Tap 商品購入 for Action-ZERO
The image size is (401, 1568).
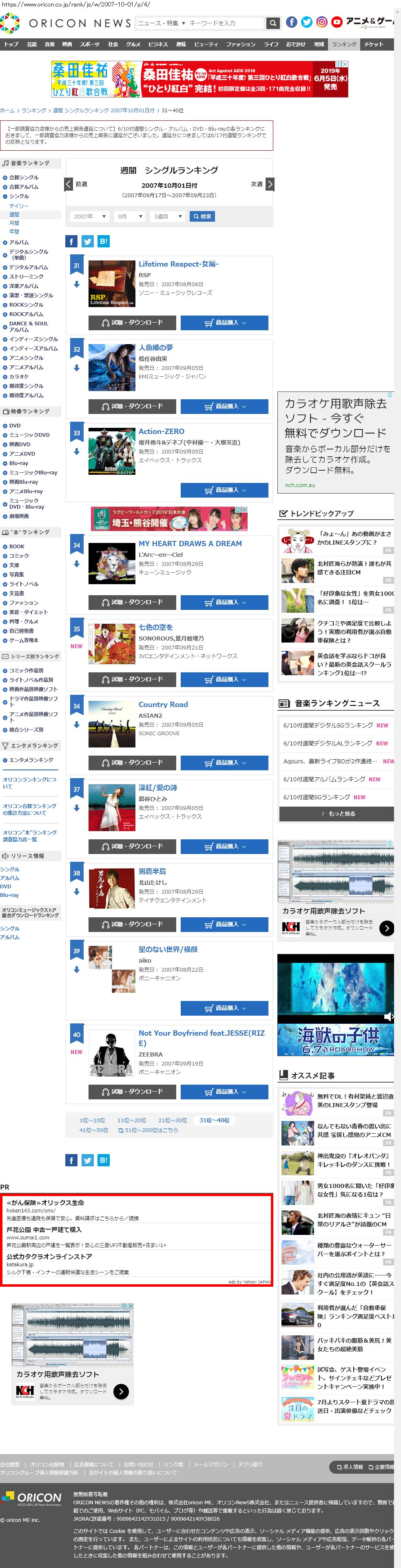[224, 490]
